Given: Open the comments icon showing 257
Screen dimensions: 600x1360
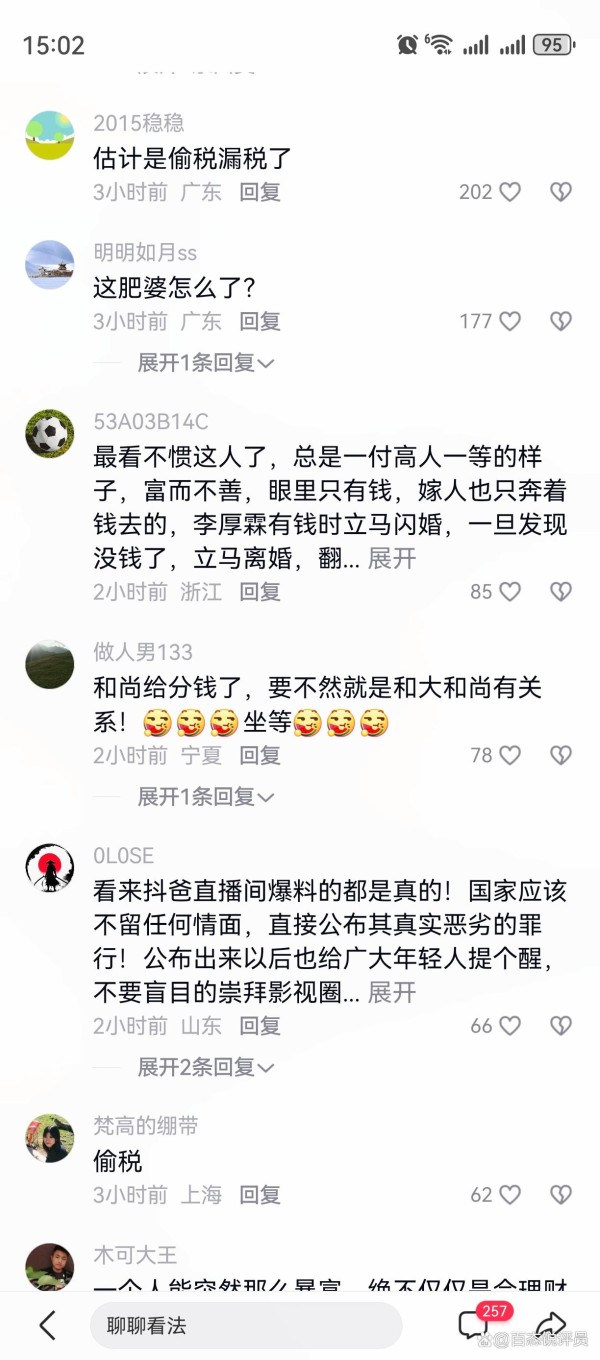Looking at the screenshot, I should click(474, 1325).
